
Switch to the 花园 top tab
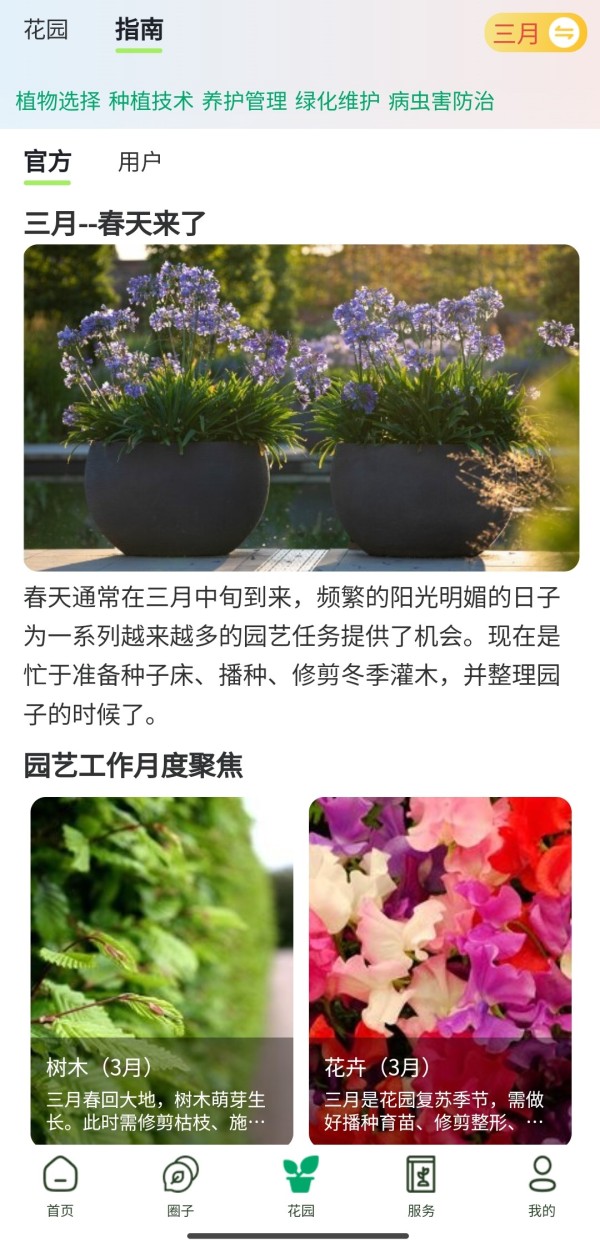coord(46,30)
